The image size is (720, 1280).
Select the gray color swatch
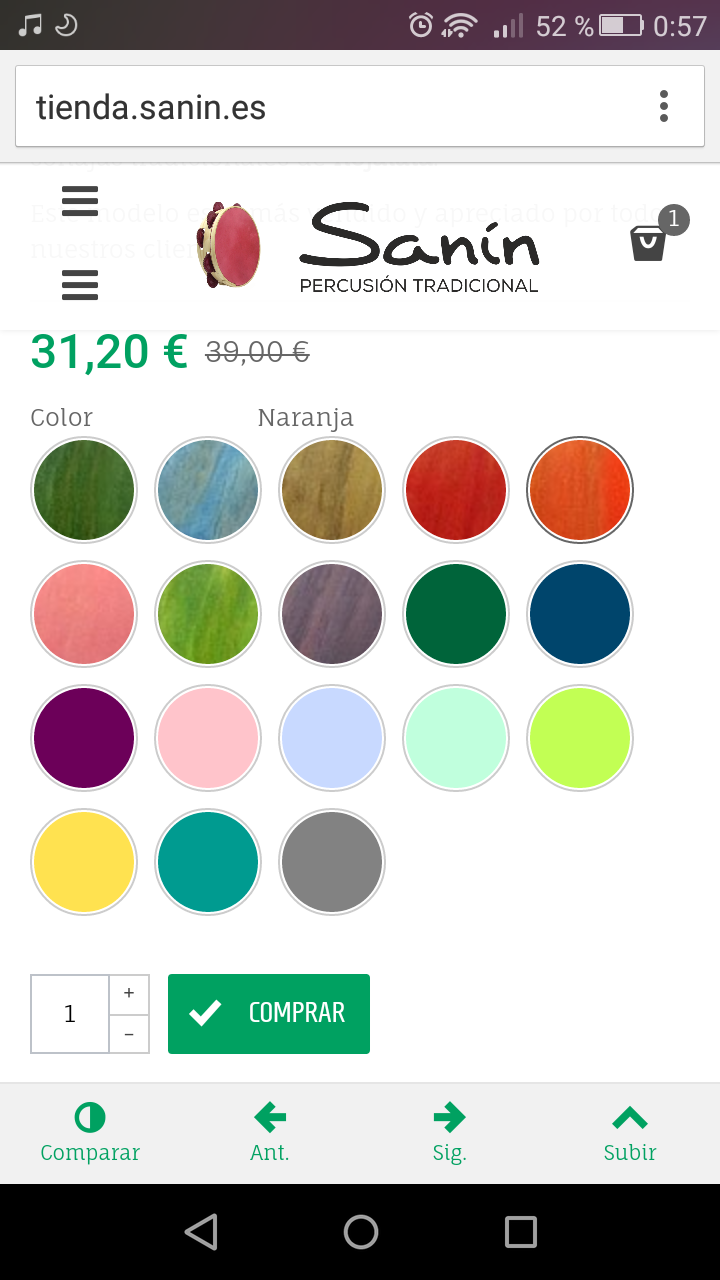(332, 861)
